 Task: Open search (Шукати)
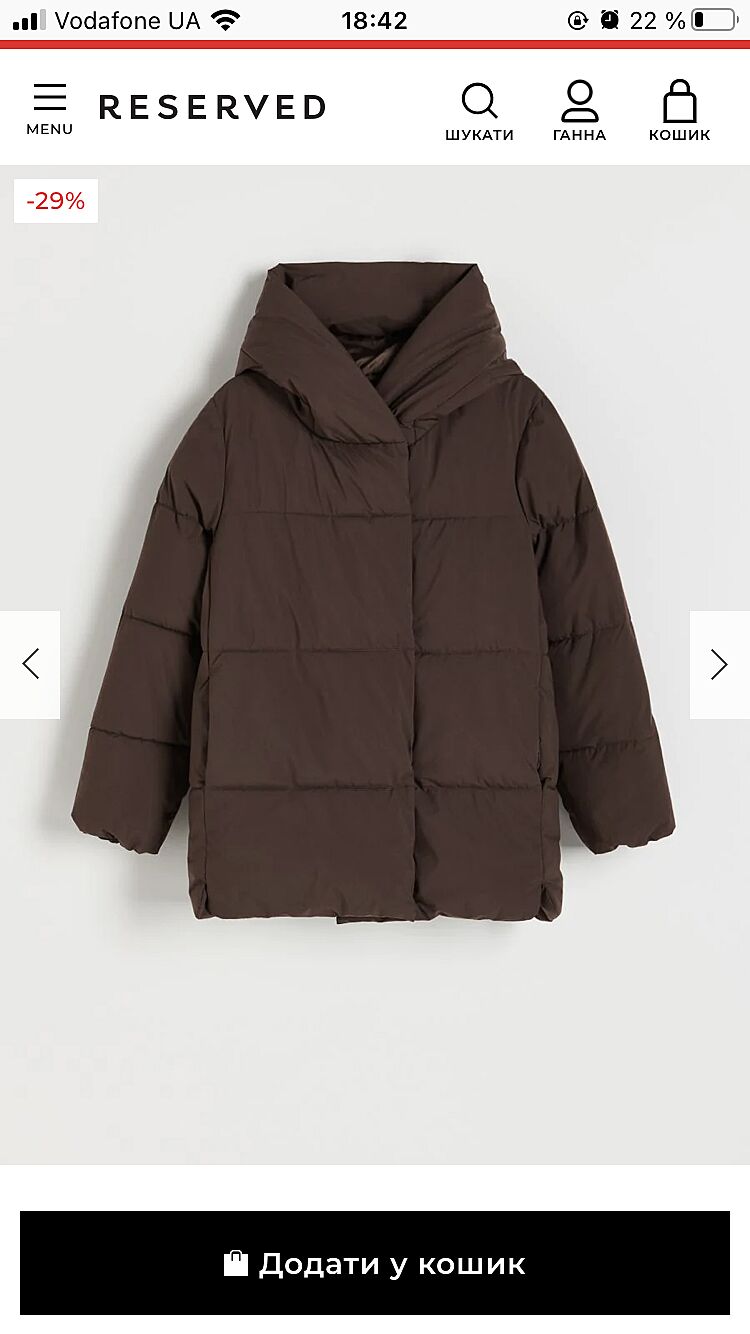[x=479, y=111]
